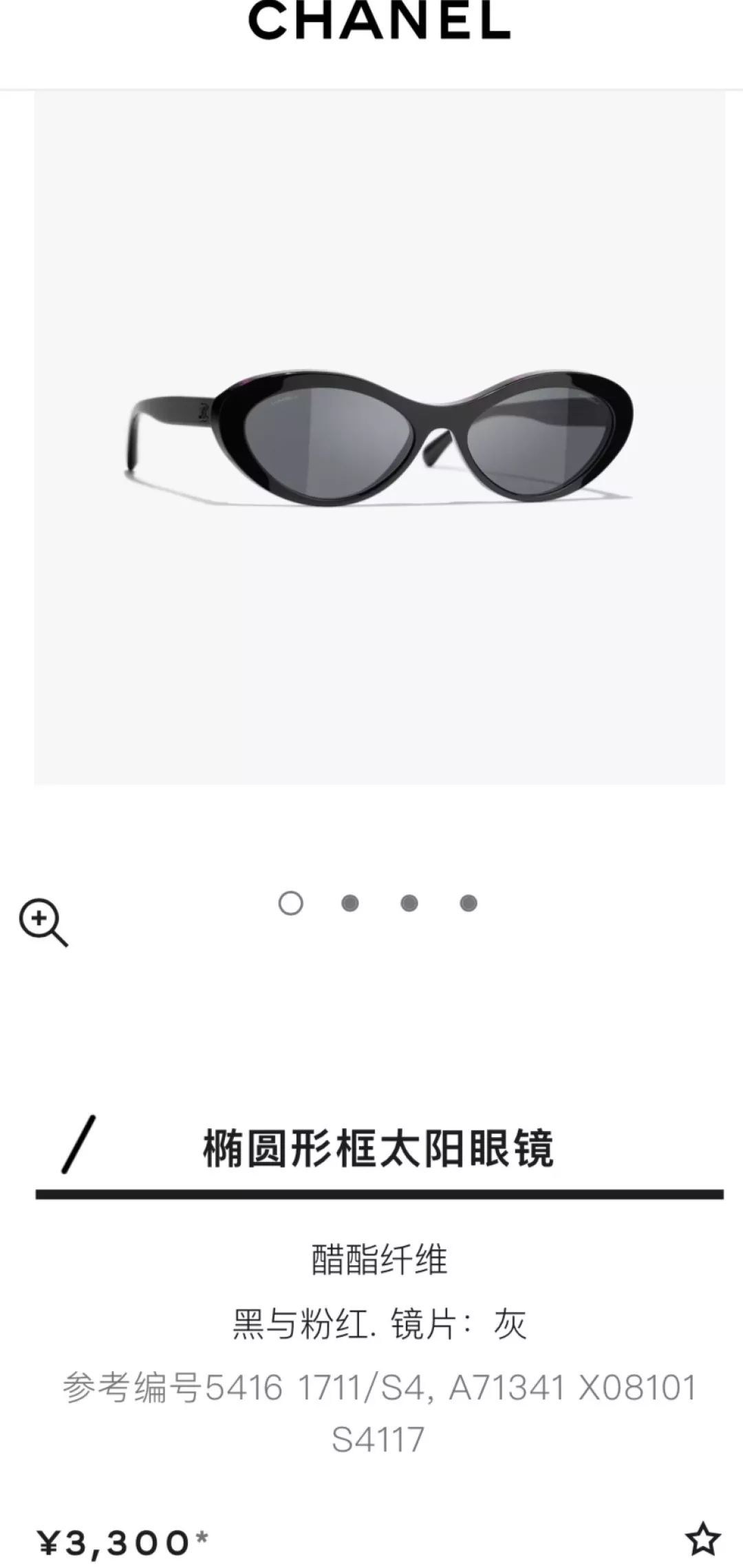Viewport: 743px width, 1568px height.
Task: Jump to the third product image dot
Action: pyautogui.click(x=409, y=903)
